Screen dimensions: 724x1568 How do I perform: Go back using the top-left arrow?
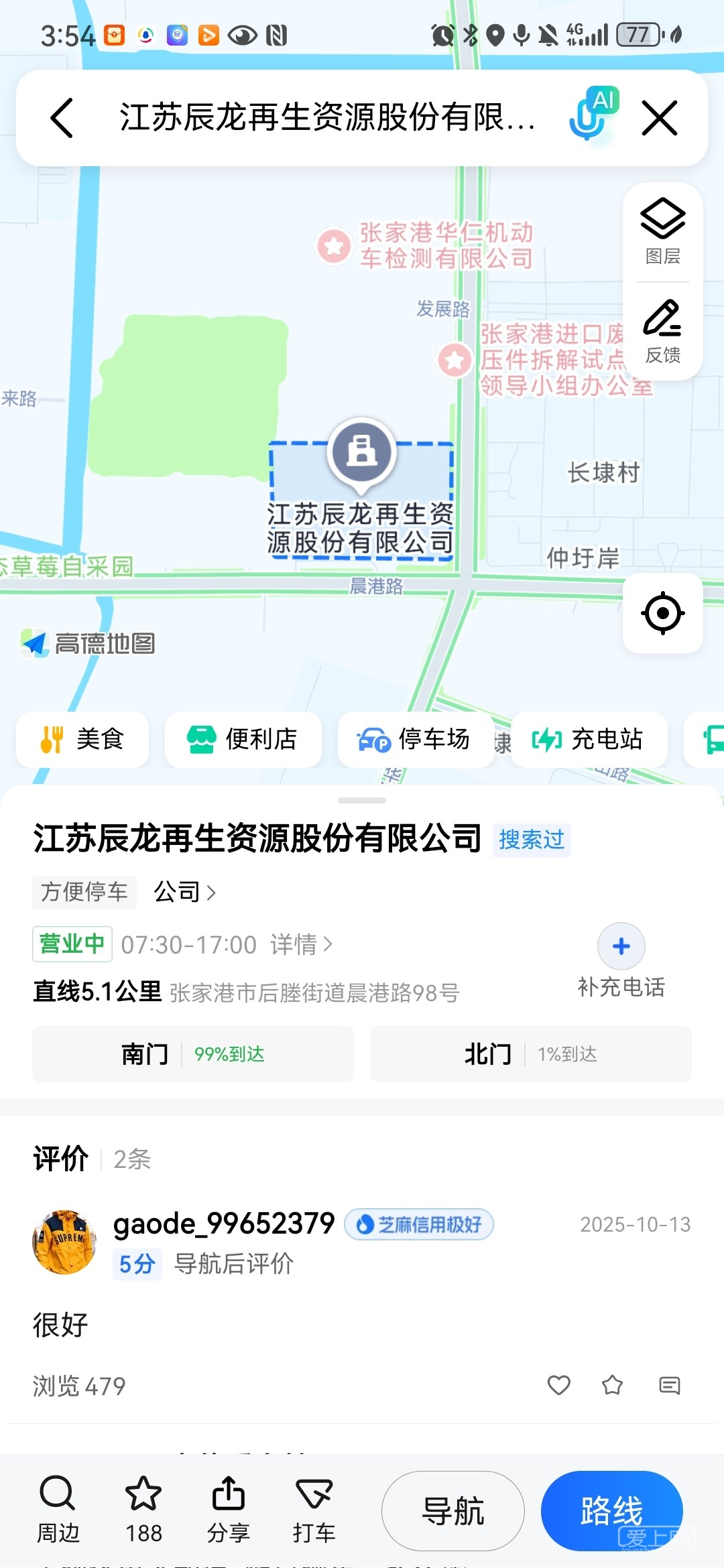(x=62, y=118)
